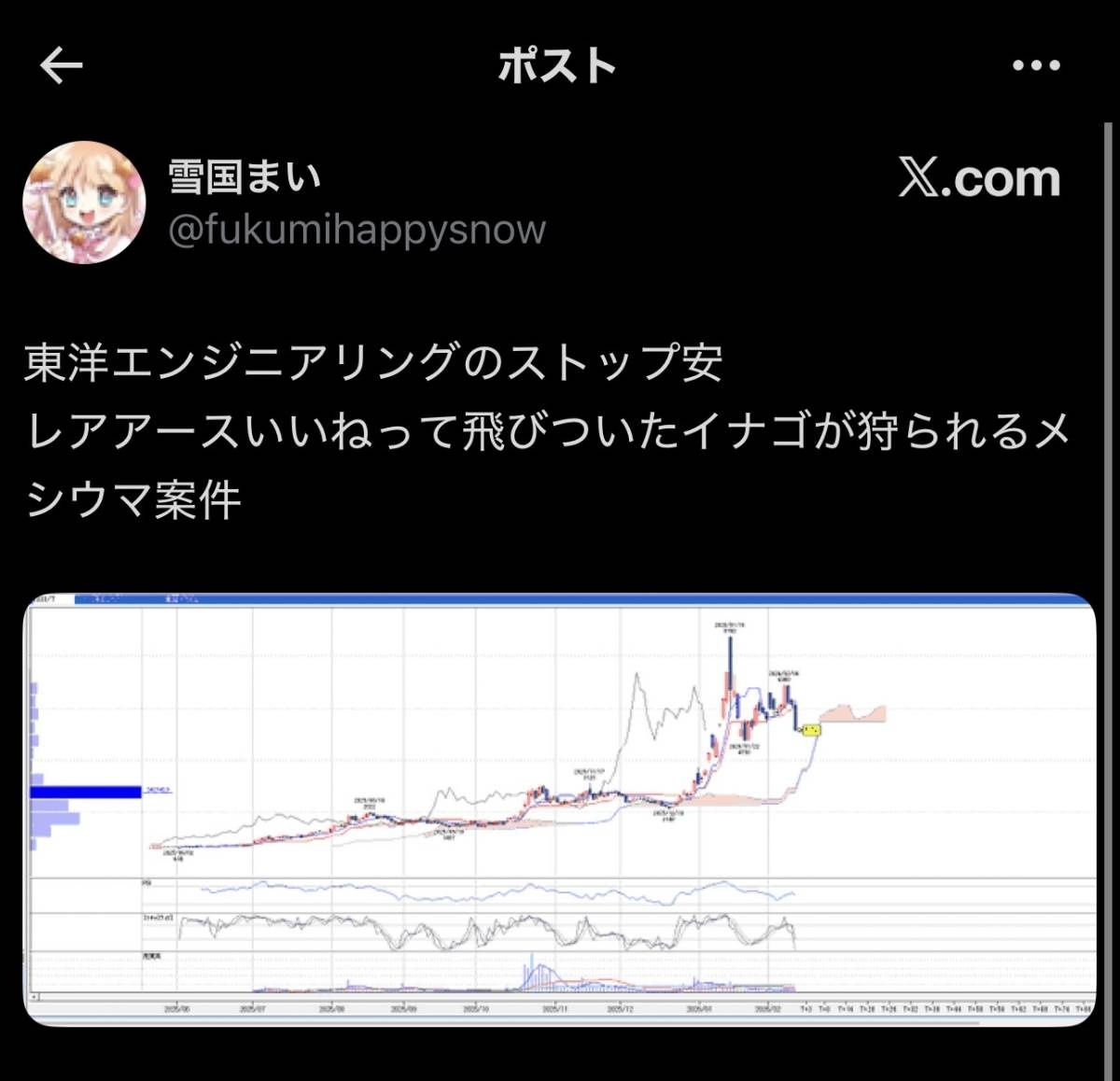Open the @fukumihappysnow profile handle

tap(357, 230)
